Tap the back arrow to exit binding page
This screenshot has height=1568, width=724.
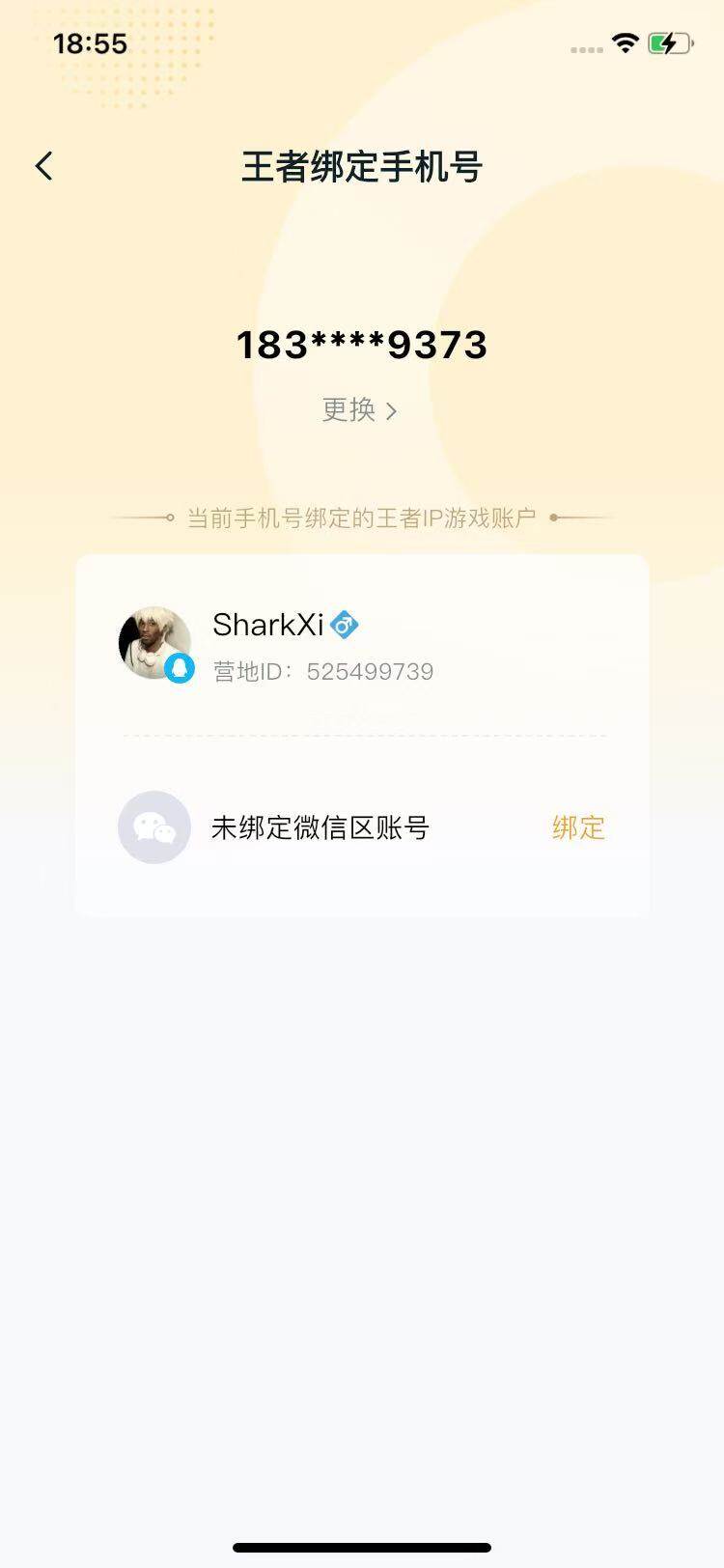click(42, 165)
